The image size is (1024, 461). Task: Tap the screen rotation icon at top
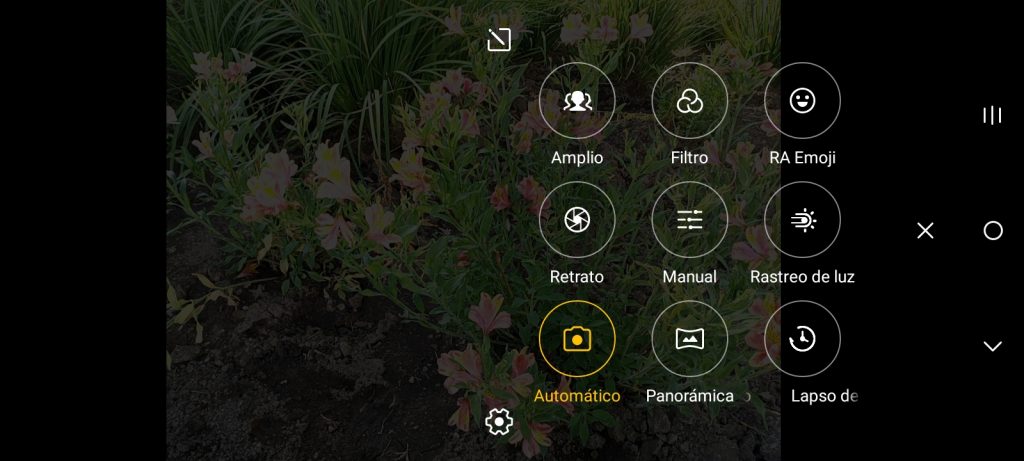coord(499,40)
